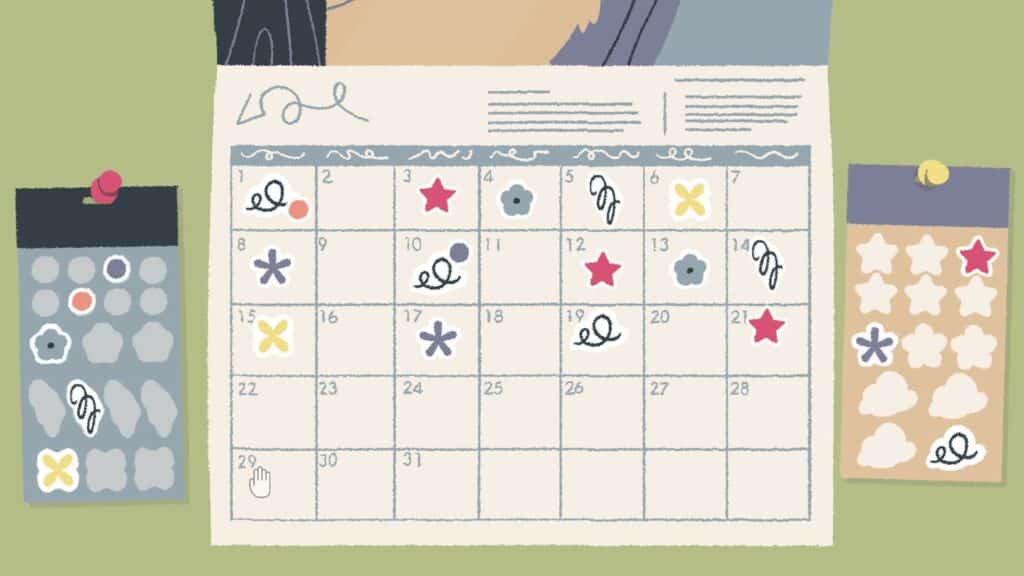Screen dimensions: 1024x576
Task: Pick the purple asterisk sticker on the tan sheet
Action: [x=874, y=346]
